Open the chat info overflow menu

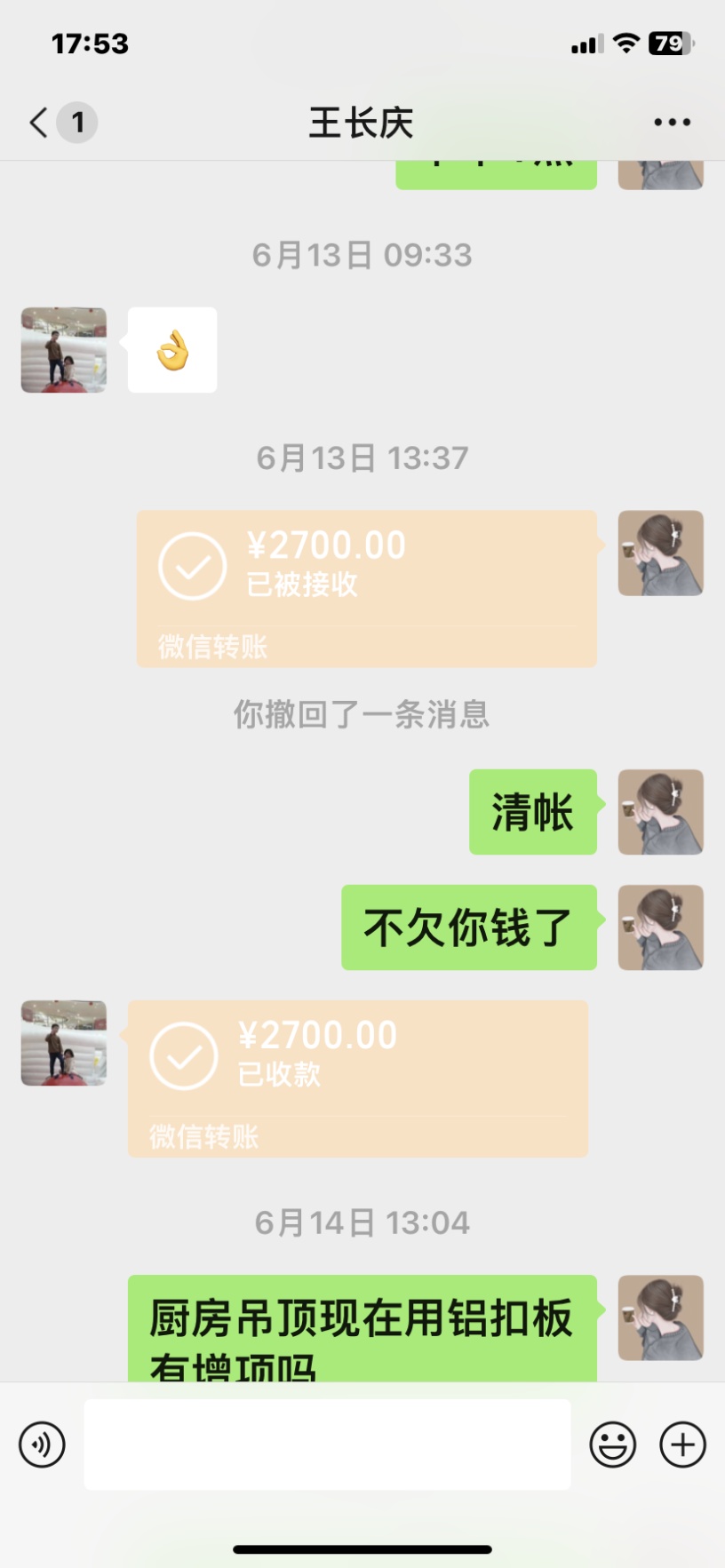pyautogui.click(x=672, y=123)
